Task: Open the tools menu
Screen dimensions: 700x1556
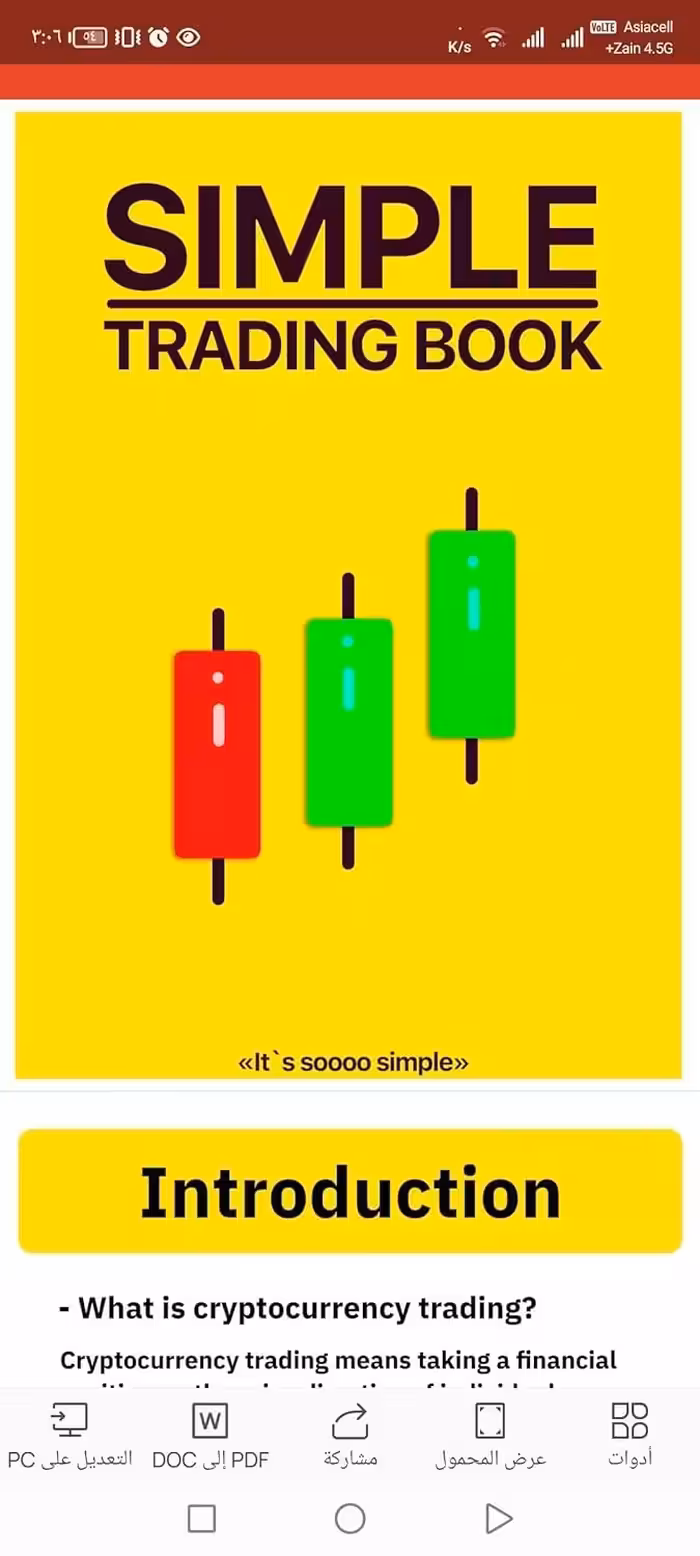Action: pyautogui.click(x=630, y=1435)
